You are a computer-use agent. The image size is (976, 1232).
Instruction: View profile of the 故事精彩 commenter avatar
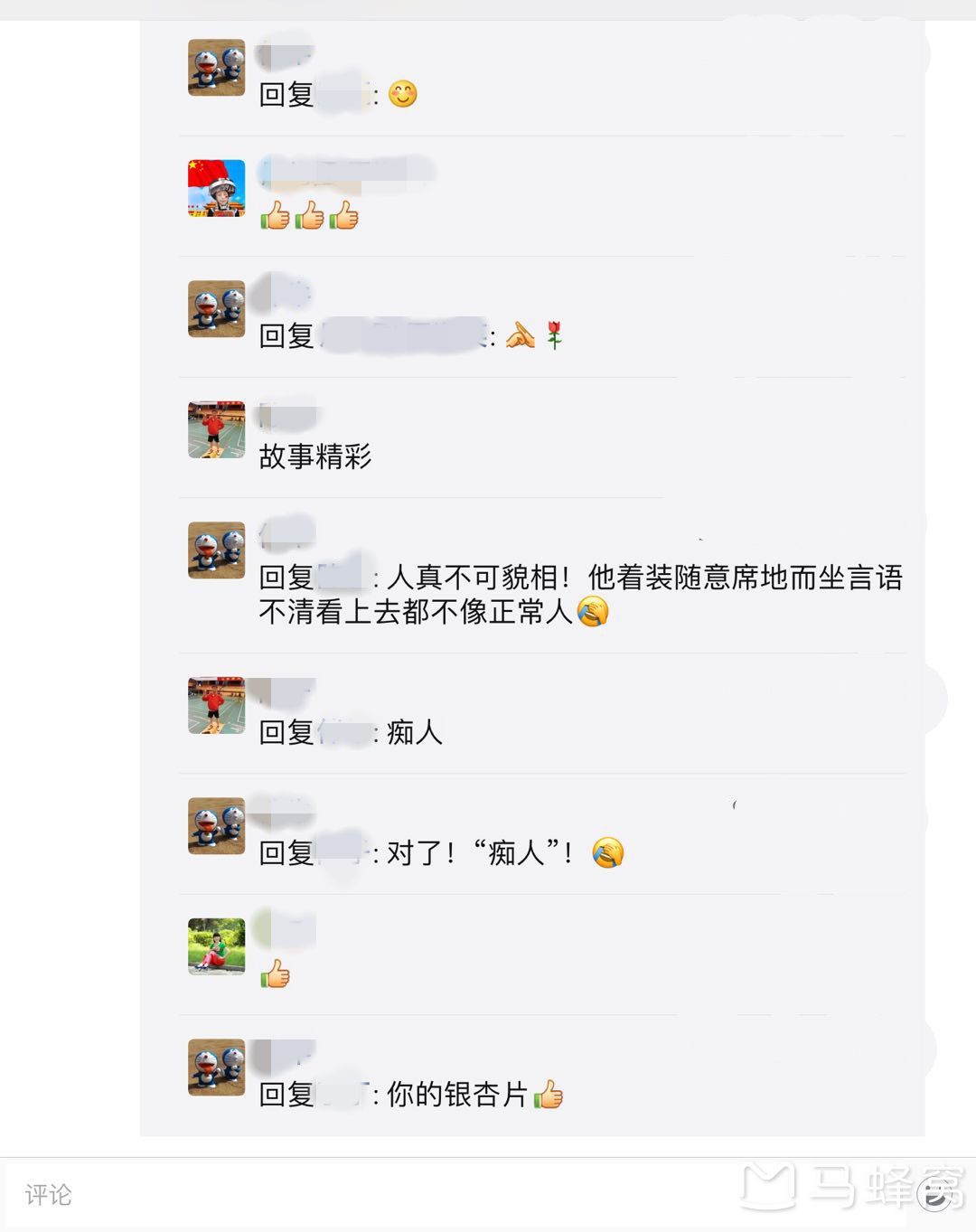[x=216, y=429]
